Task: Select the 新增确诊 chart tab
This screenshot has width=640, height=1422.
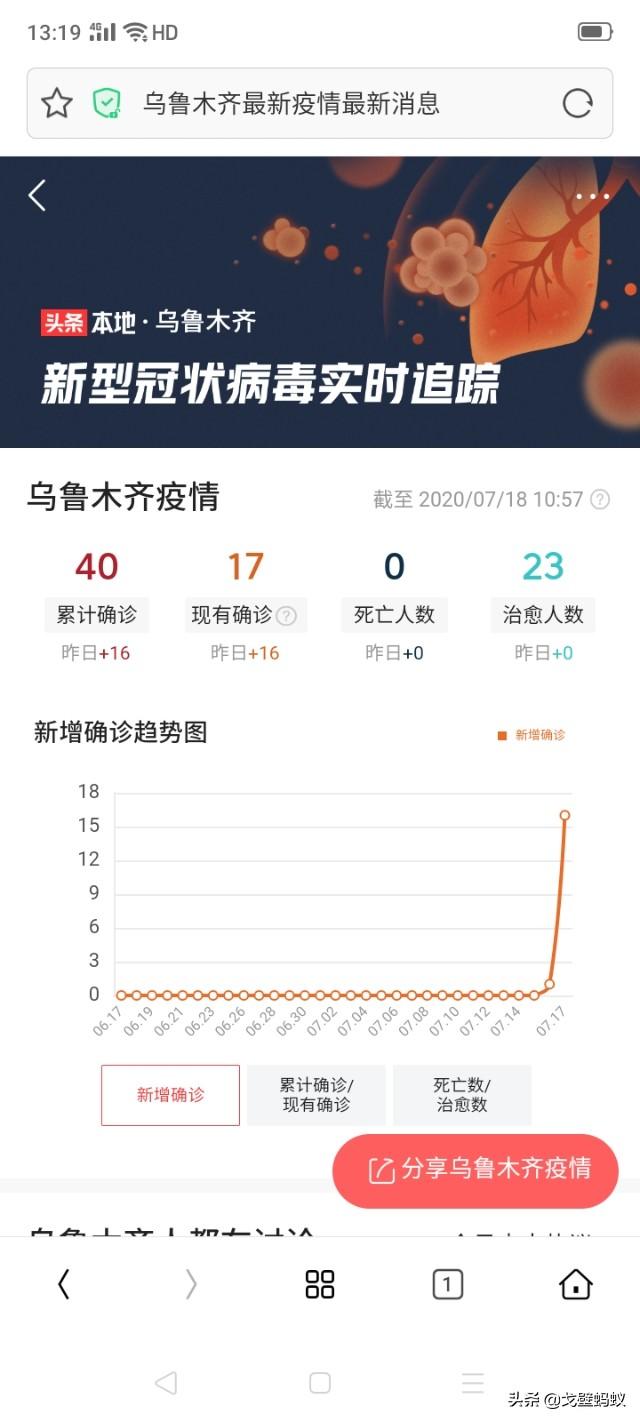Action: 170,1095
